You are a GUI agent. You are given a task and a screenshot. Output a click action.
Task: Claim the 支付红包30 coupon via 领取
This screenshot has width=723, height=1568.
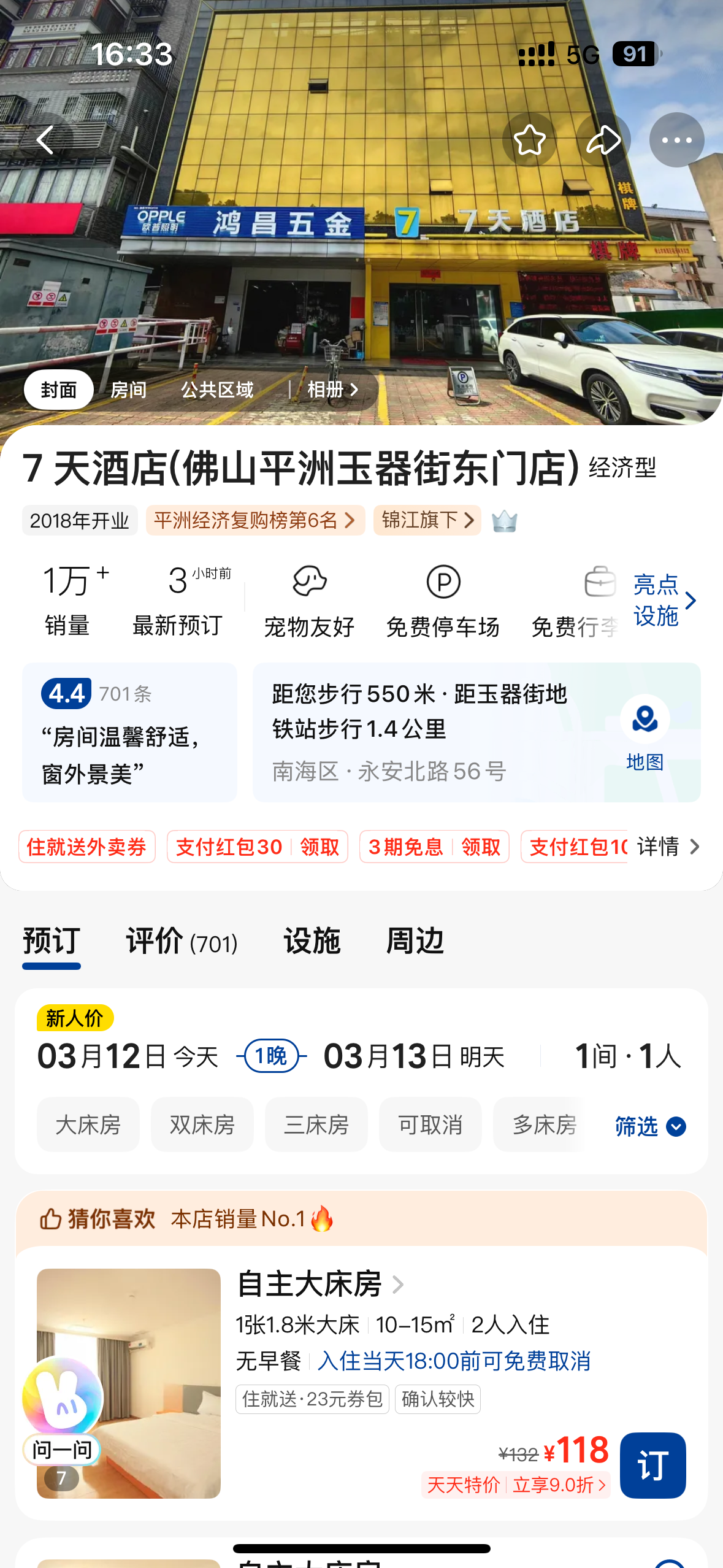(x=319, y=847)
